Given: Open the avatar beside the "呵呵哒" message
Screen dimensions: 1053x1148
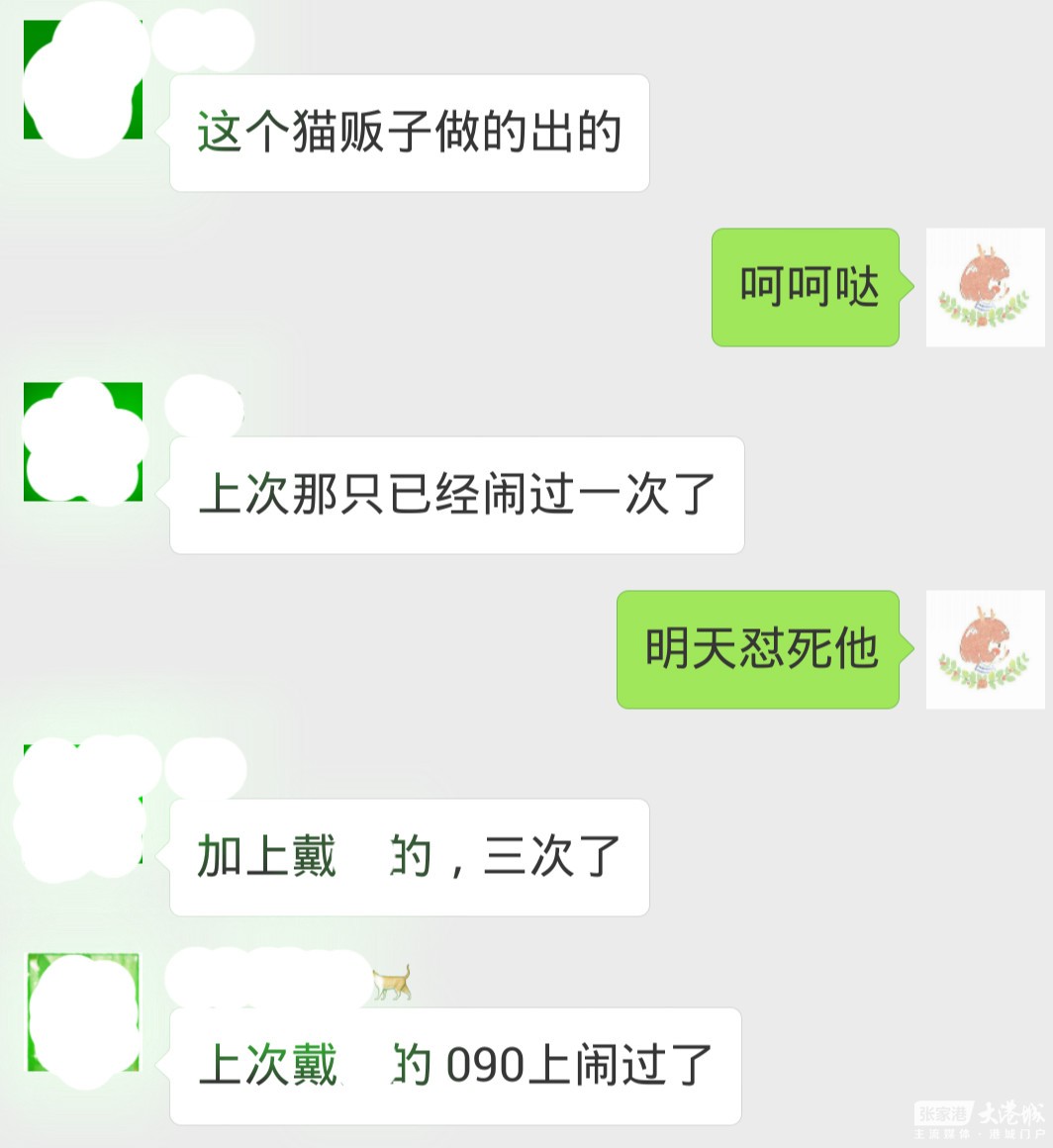Looking at the screenshot, I should 984,288.
